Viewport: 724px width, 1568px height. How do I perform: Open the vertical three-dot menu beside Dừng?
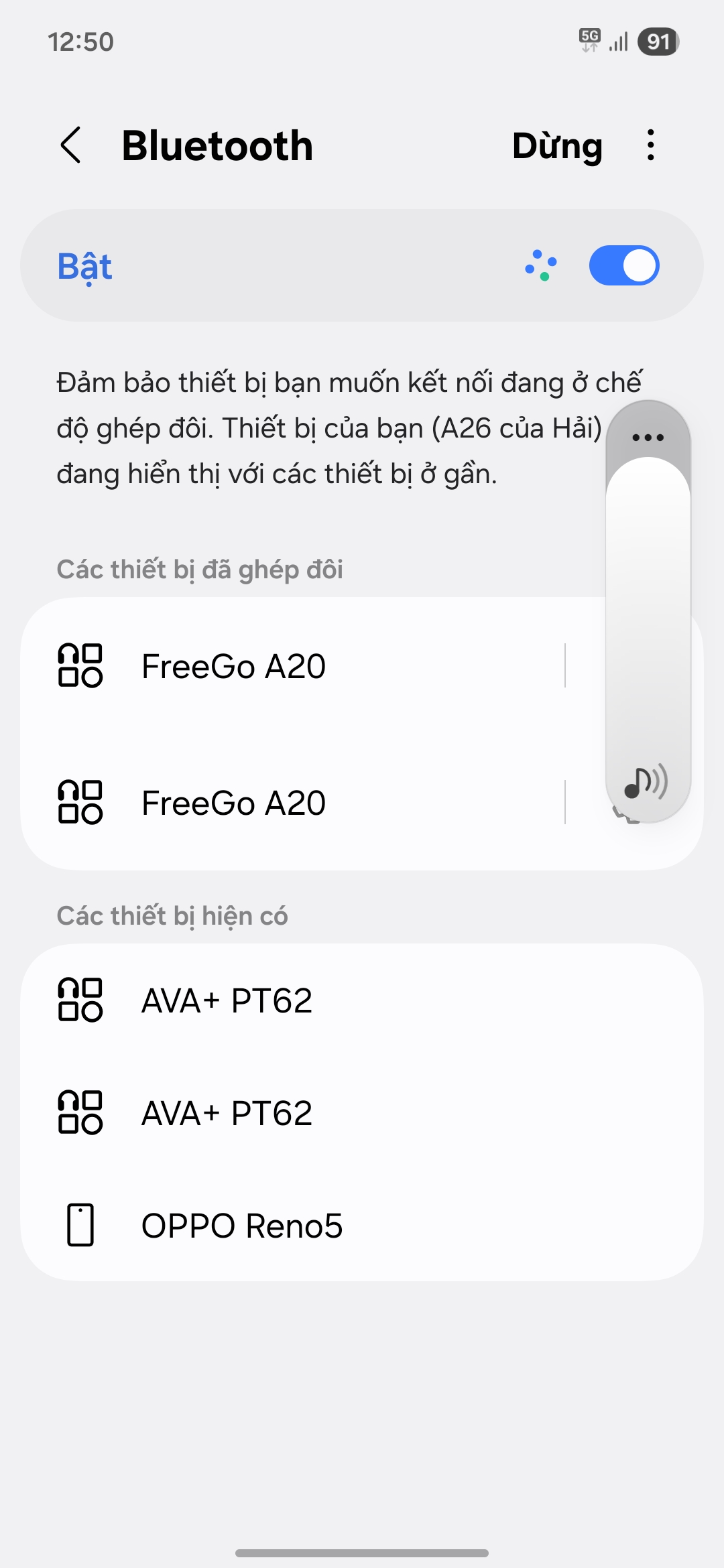pyautogui.click(x=650, y=145)
